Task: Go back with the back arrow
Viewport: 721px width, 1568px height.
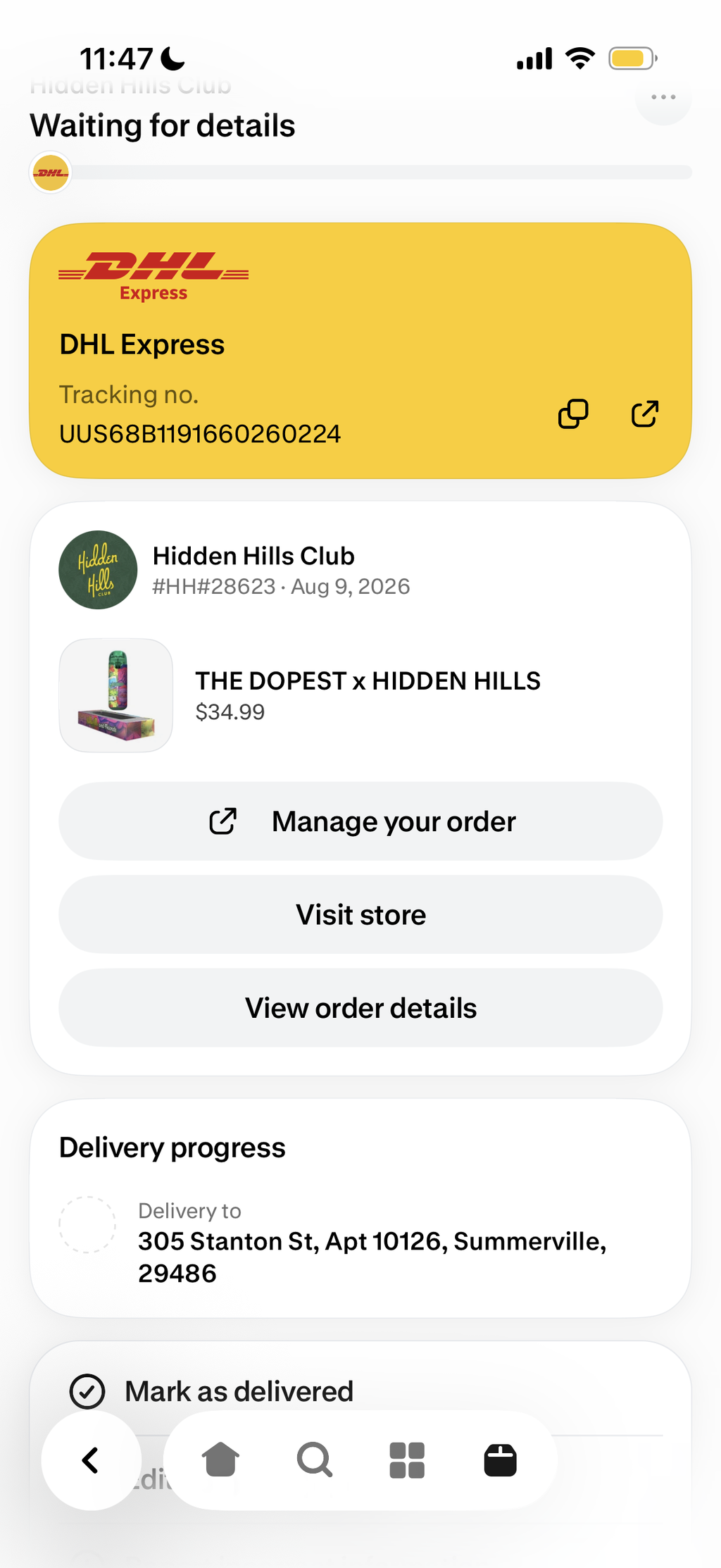Action: [x=91, y=1460]
